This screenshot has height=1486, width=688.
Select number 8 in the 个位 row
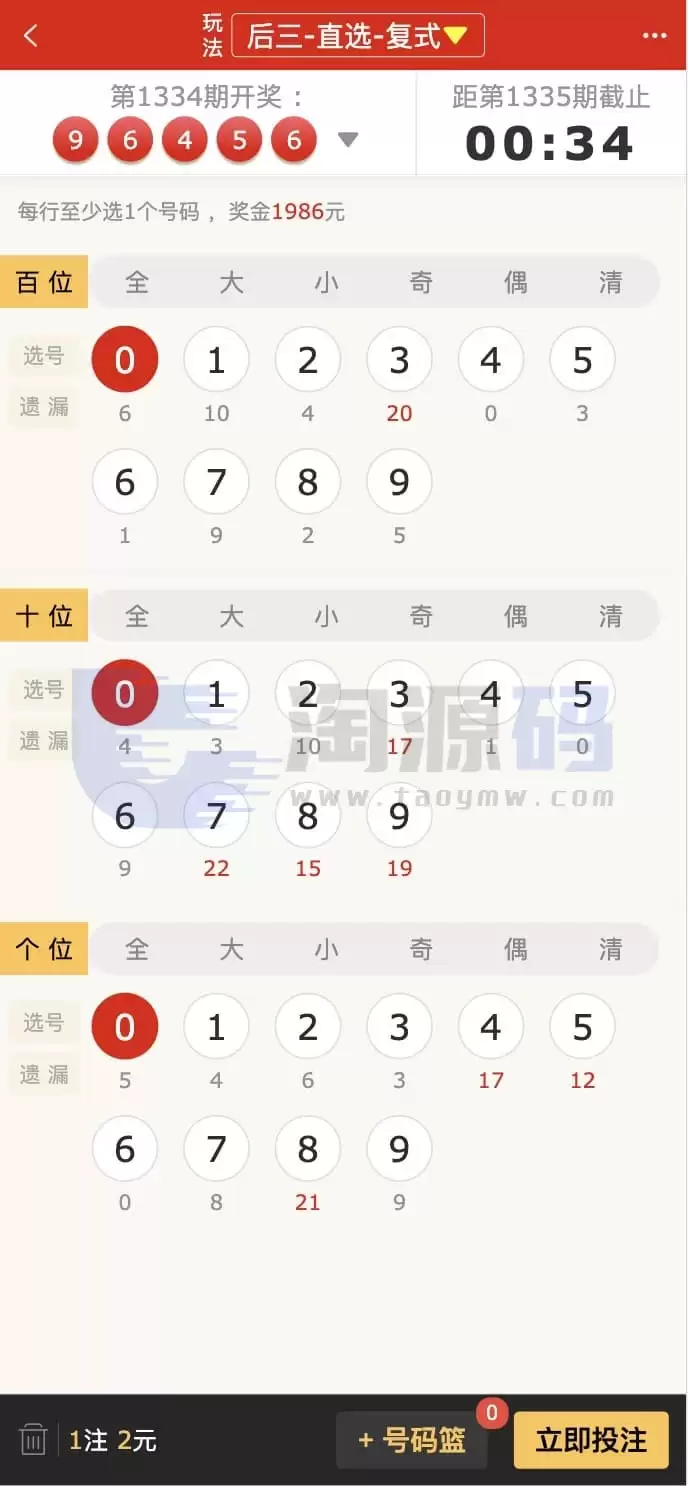[x=308, y=1149]
